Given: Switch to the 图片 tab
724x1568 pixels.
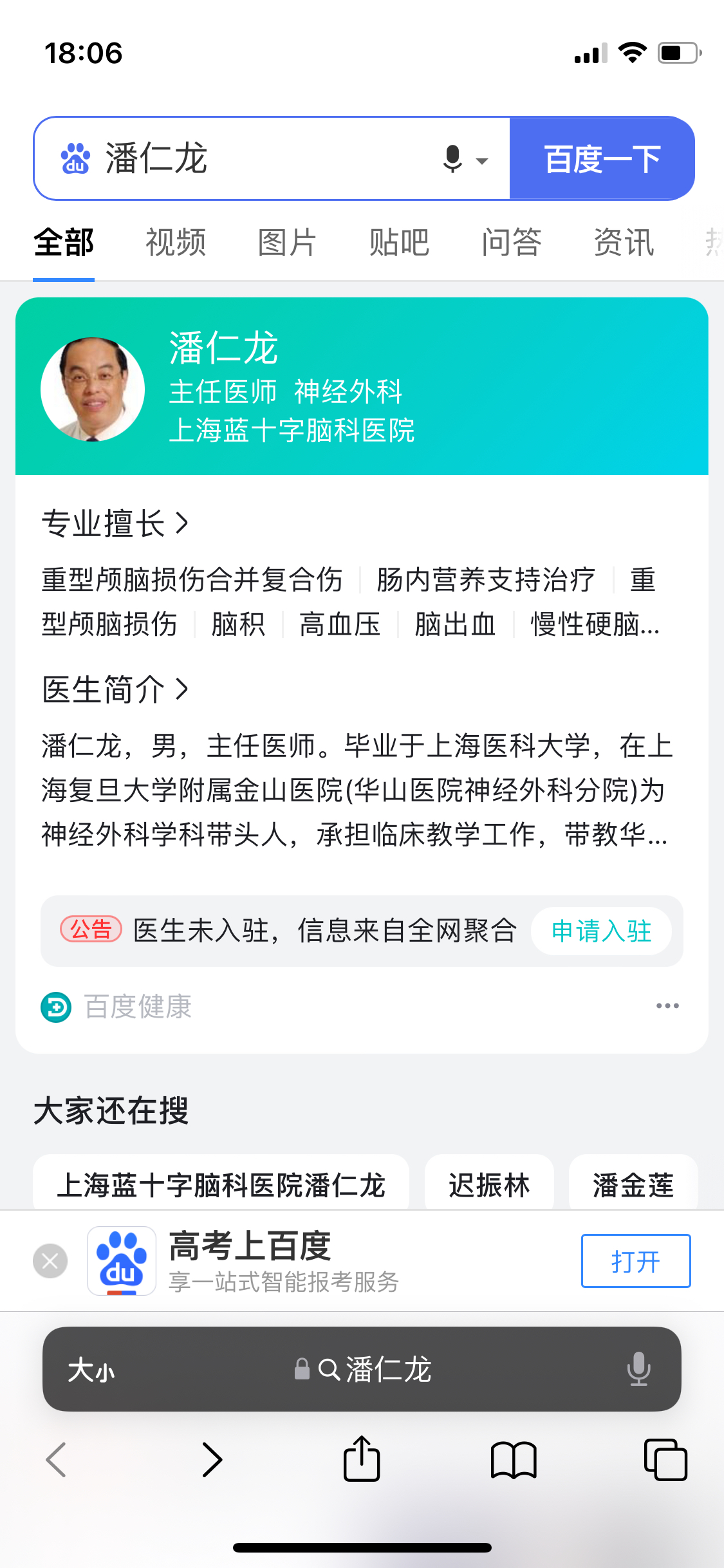Looking at the screenshot, I should point(287,243).
